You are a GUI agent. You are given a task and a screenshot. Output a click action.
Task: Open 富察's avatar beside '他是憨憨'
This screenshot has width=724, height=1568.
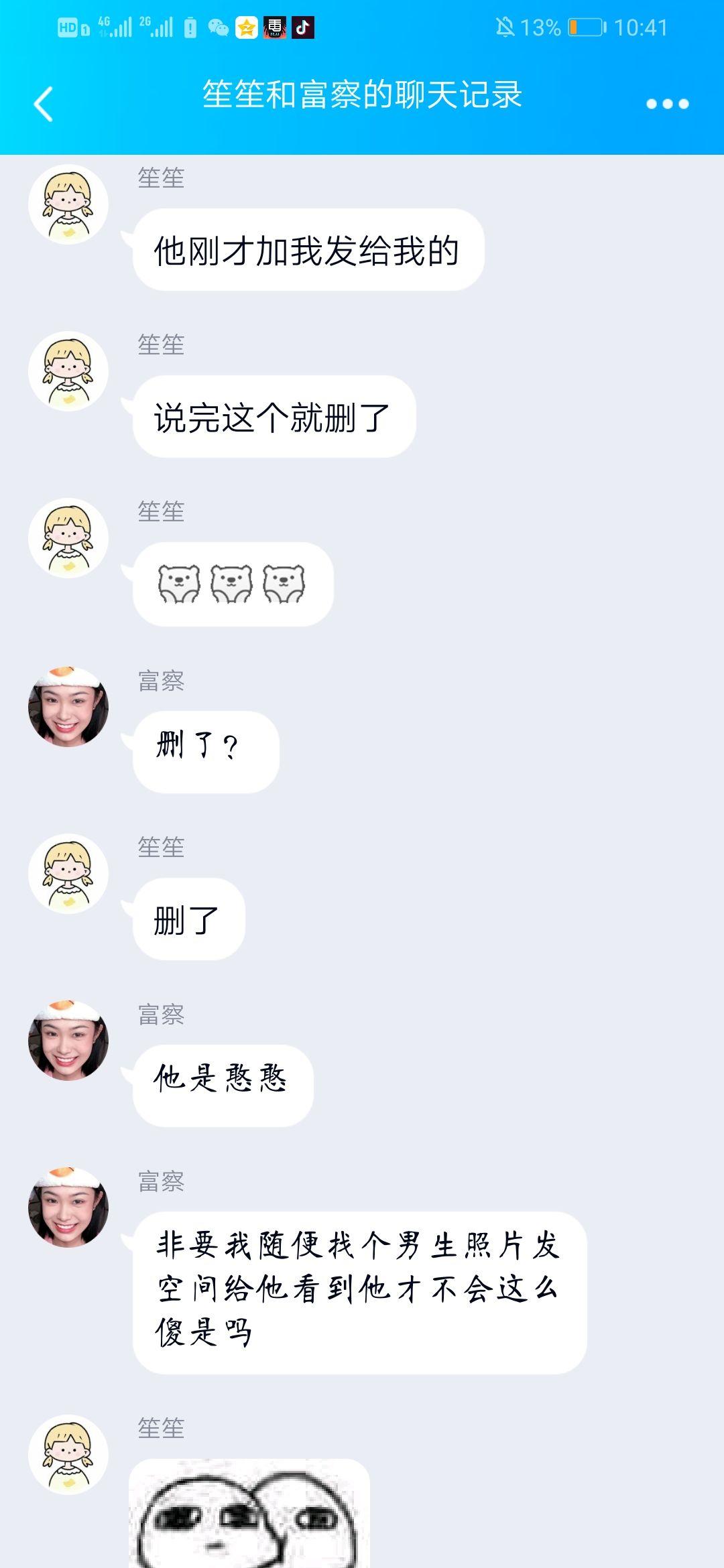click(x=68, y=1041)
